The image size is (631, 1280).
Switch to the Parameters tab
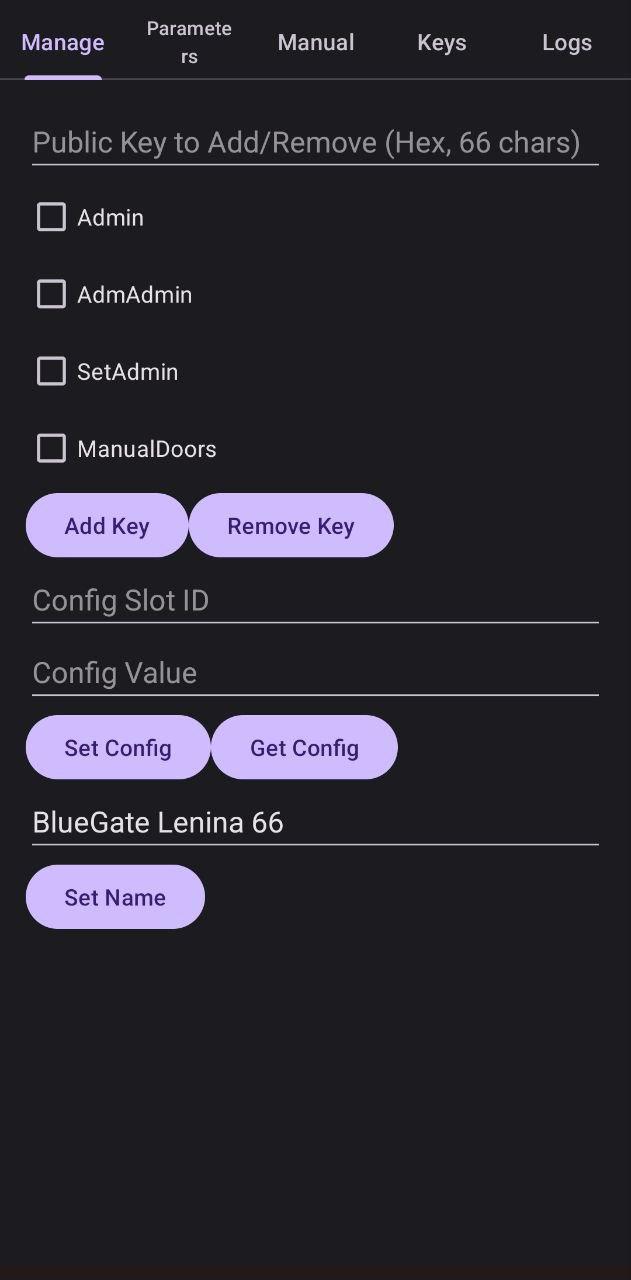[189, 42]
